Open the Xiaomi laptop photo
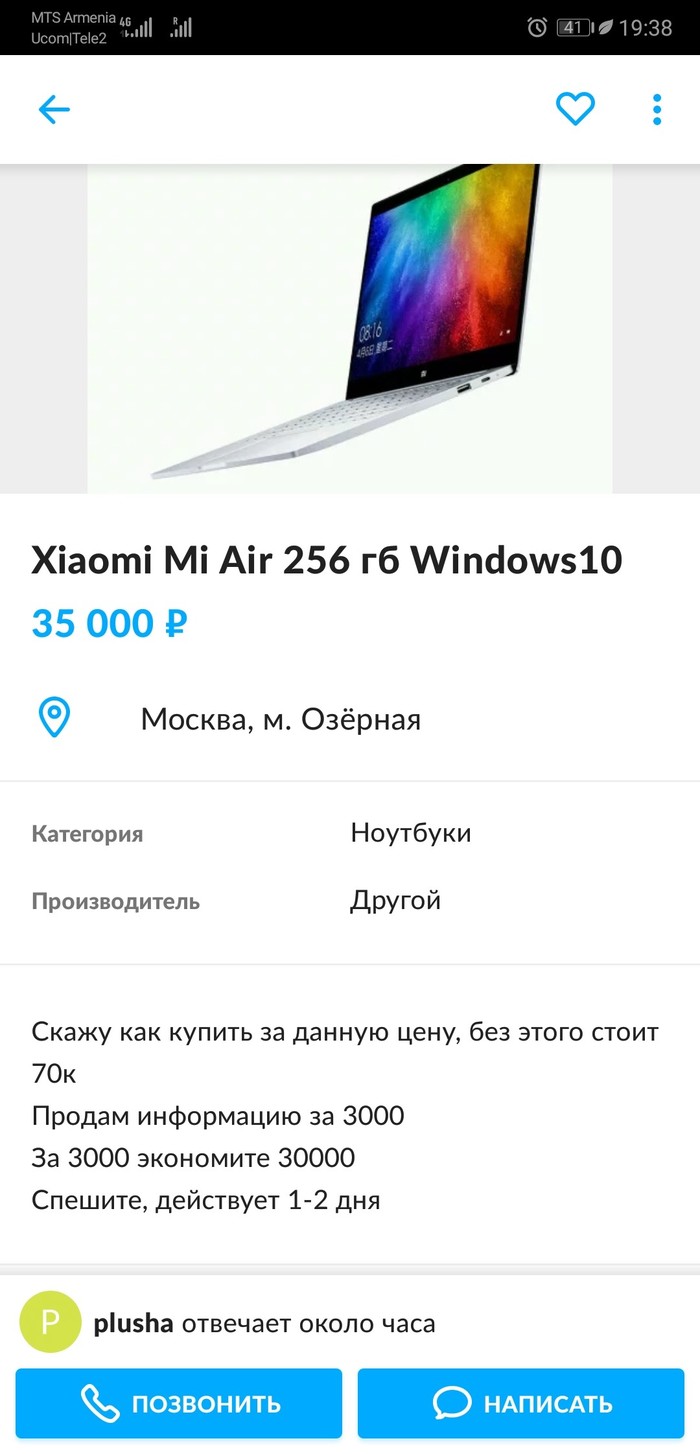 pyautogui.click(x=350, y=328)
